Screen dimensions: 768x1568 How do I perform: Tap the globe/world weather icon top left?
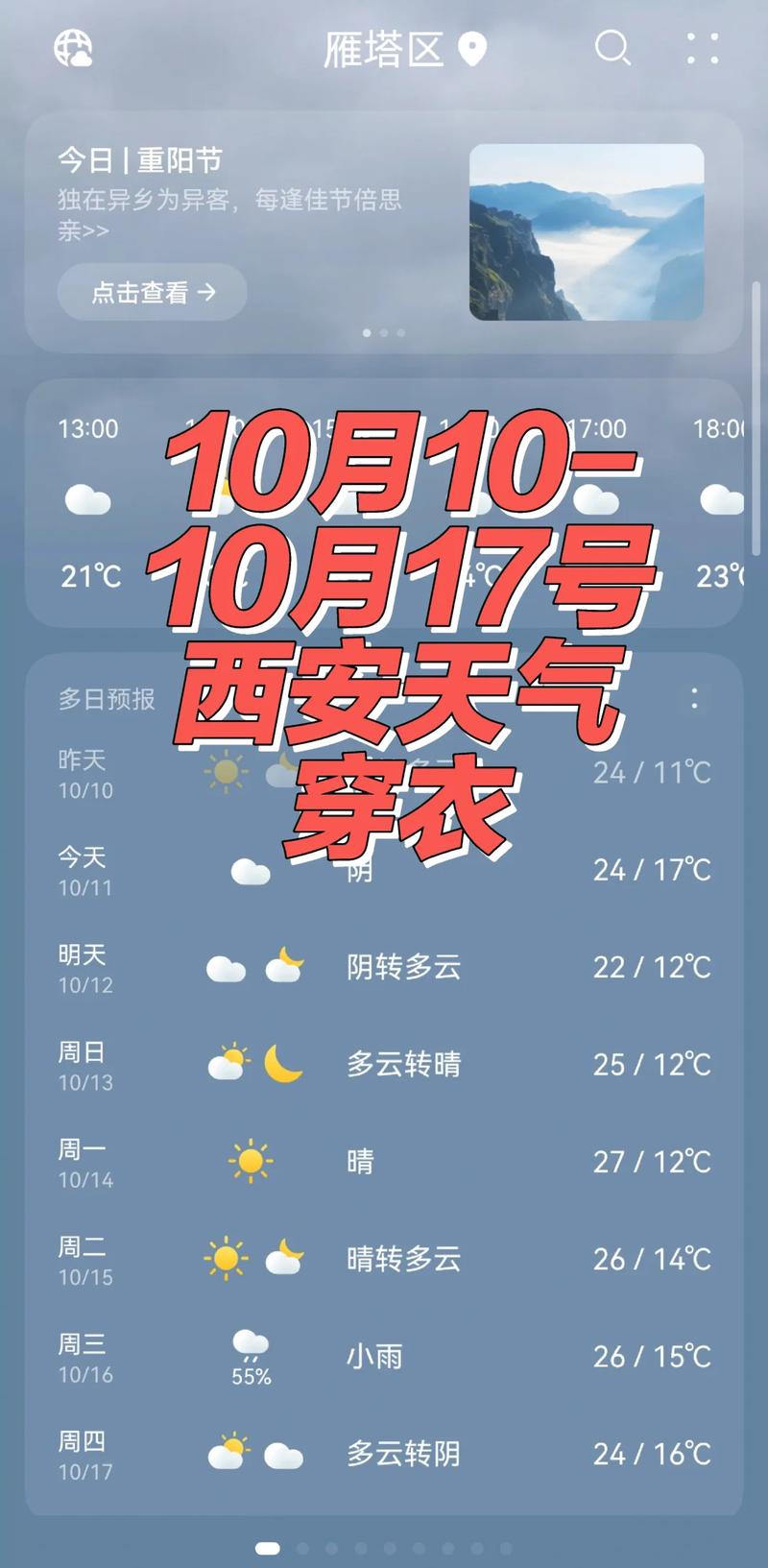coord(75,48)
